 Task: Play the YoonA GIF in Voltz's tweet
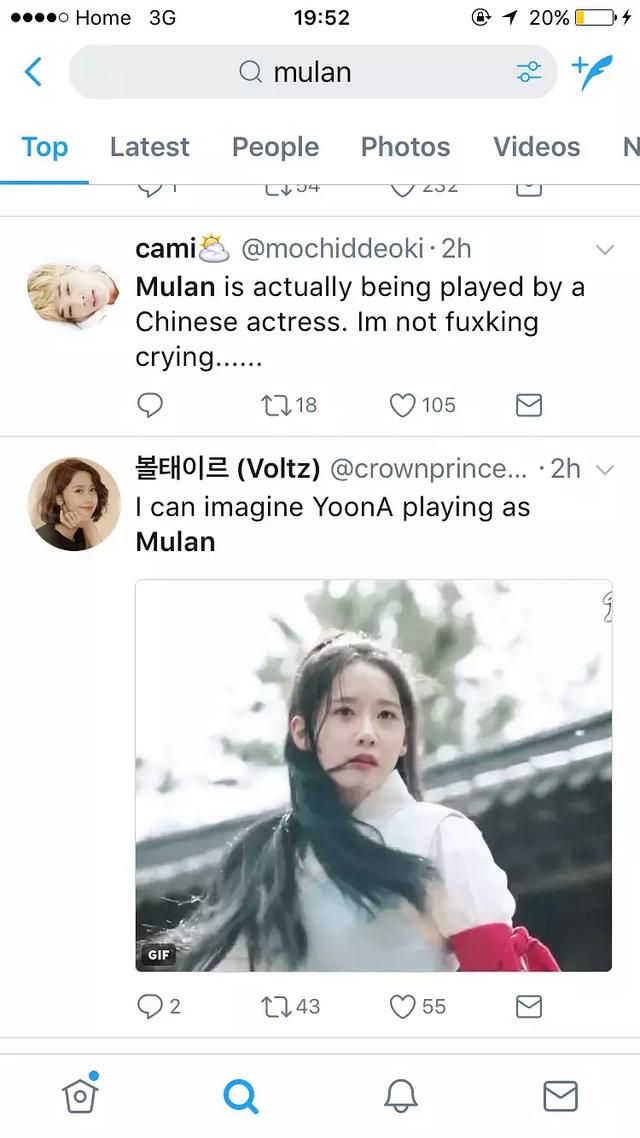point(373,775)
